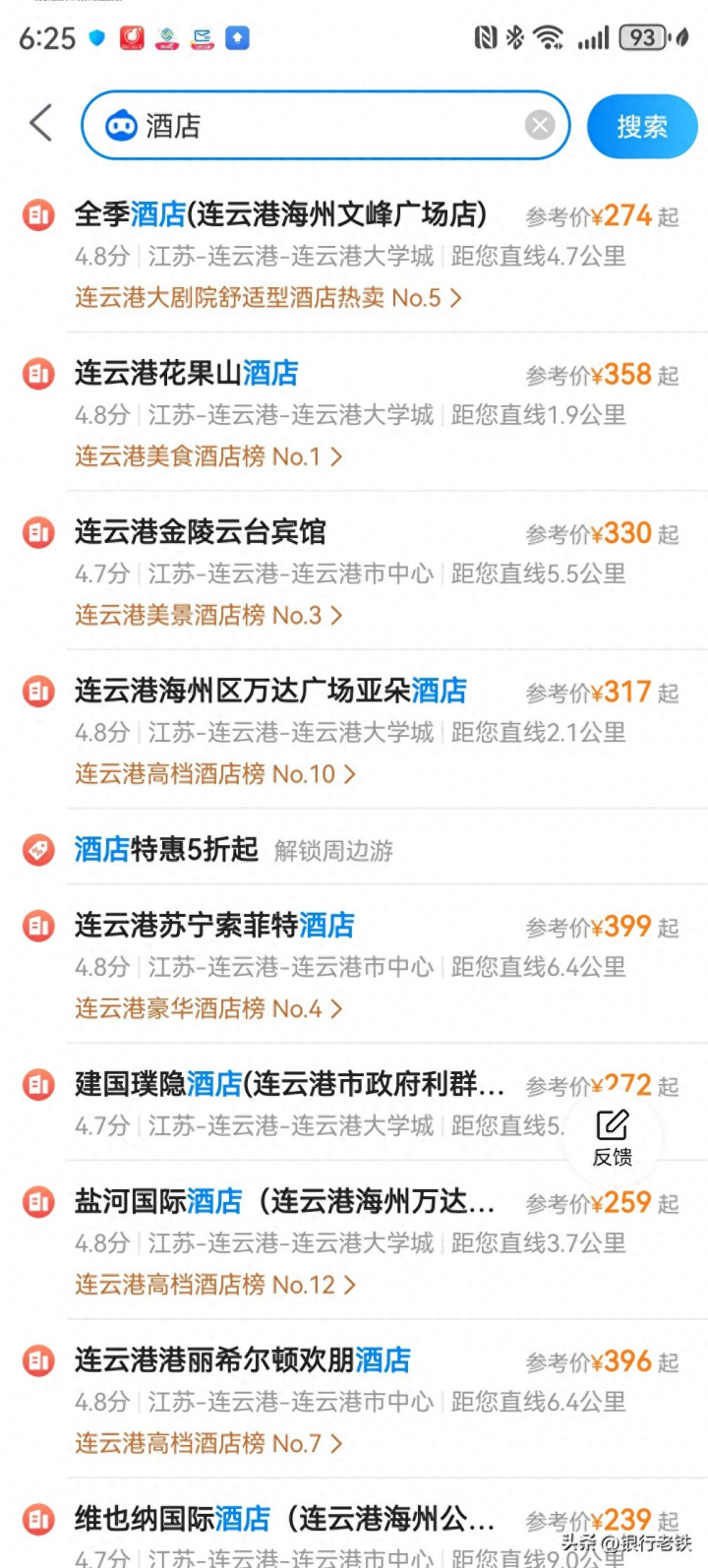Open 连云港苏宁索菲特酒店 result
The height and width of the screenshot is (1568, 708).
[x=214, y=926]
